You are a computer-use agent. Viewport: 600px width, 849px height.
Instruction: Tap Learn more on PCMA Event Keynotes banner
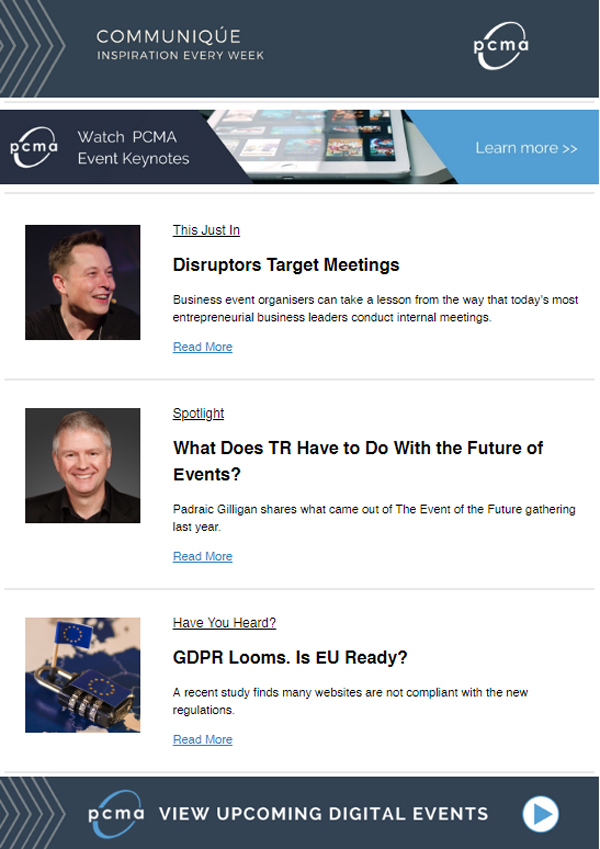[526, 148]
